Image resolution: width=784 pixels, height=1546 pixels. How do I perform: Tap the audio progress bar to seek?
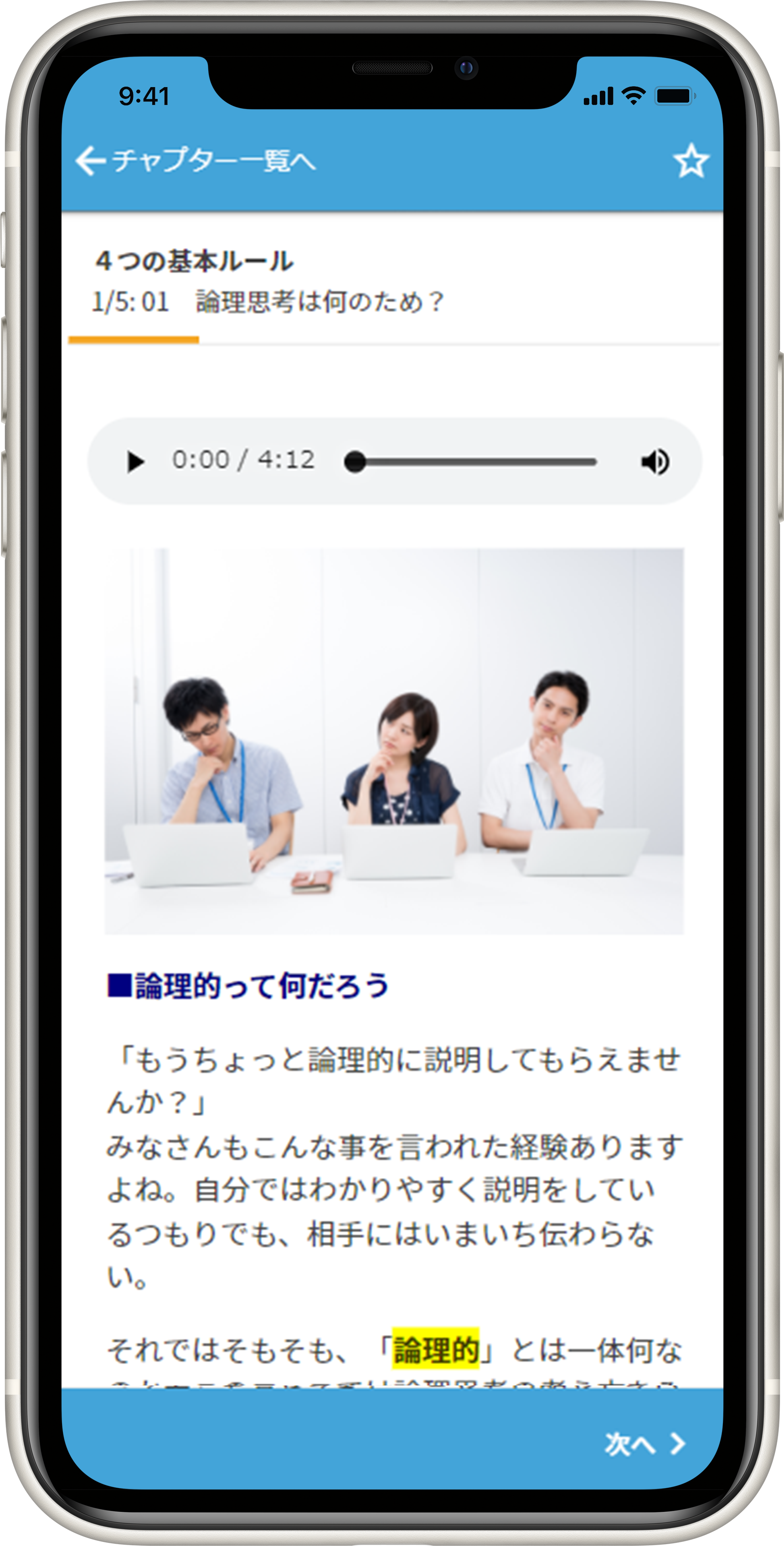[x=474, y=462]
